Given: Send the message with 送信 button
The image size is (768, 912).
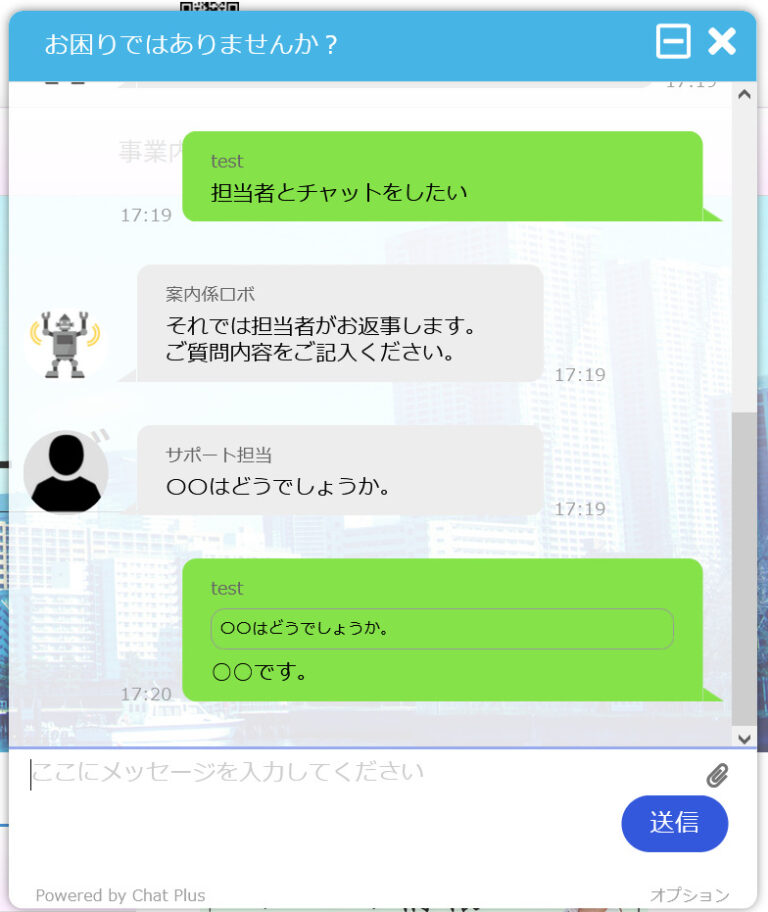Looking at the screenshot, I should (674, 823).
